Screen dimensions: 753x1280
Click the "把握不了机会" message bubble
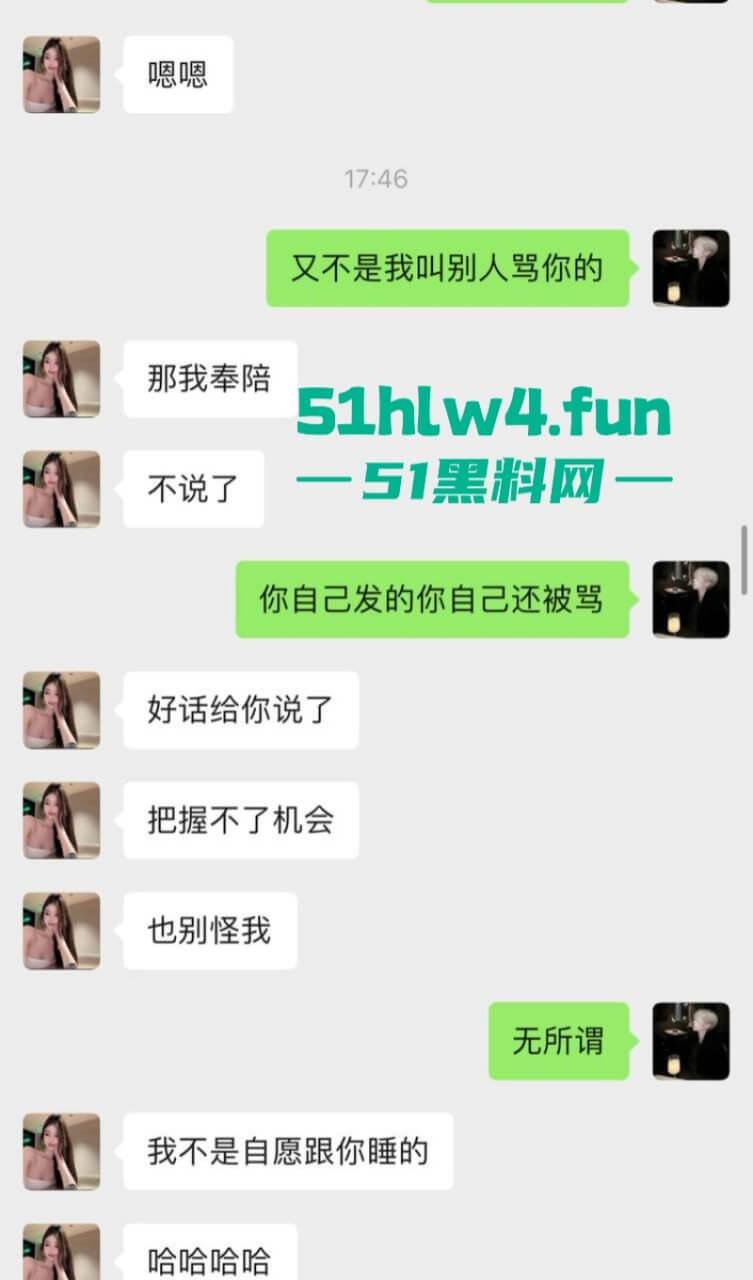pos(240,820)
